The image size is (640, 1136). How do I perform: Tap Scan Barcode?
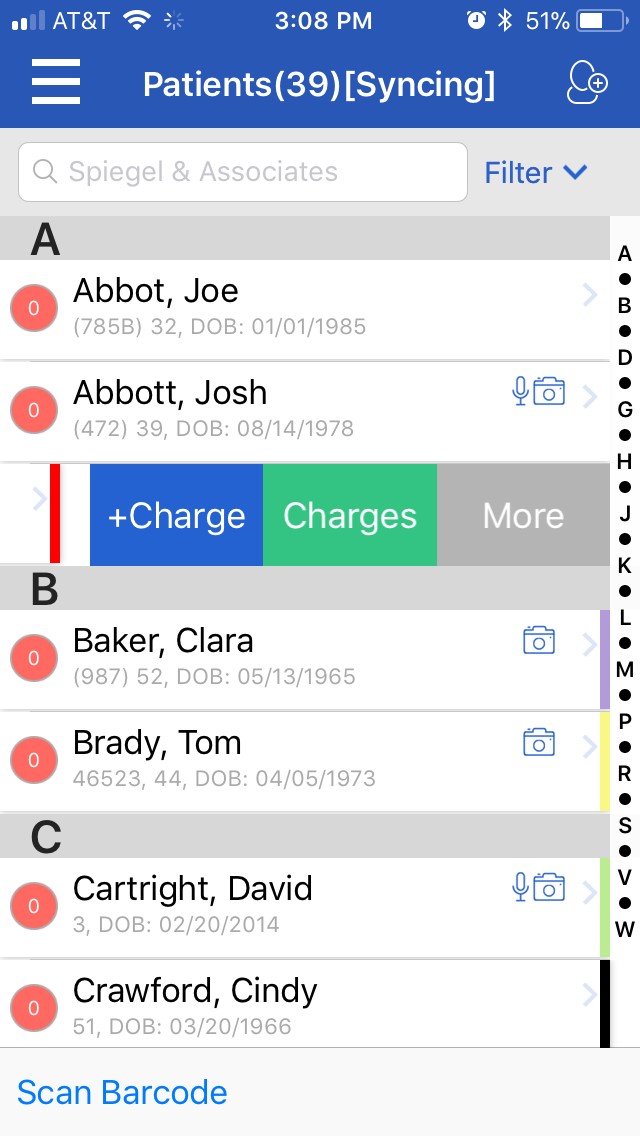(x=122, y=1092)
